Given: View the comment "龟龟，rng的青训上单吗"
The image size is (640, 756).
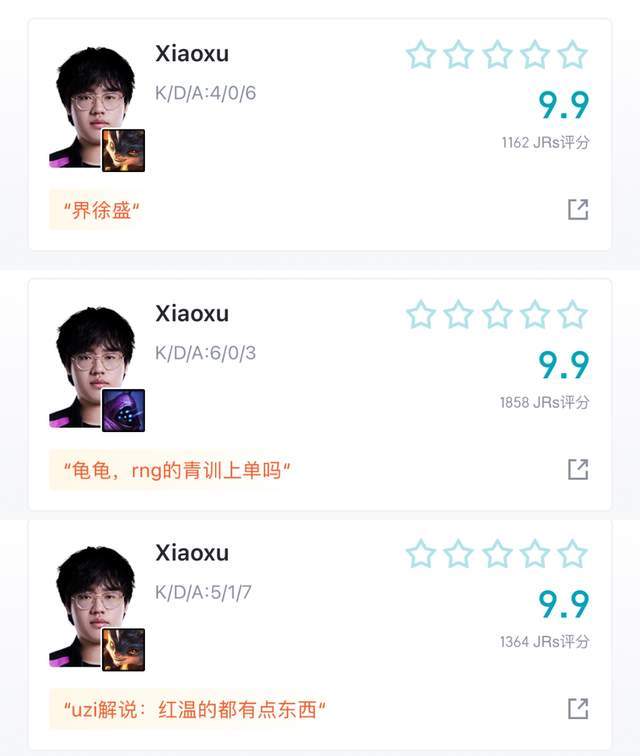Looking at the screenshot, I should pyautogui.click(x=176, y=470).
